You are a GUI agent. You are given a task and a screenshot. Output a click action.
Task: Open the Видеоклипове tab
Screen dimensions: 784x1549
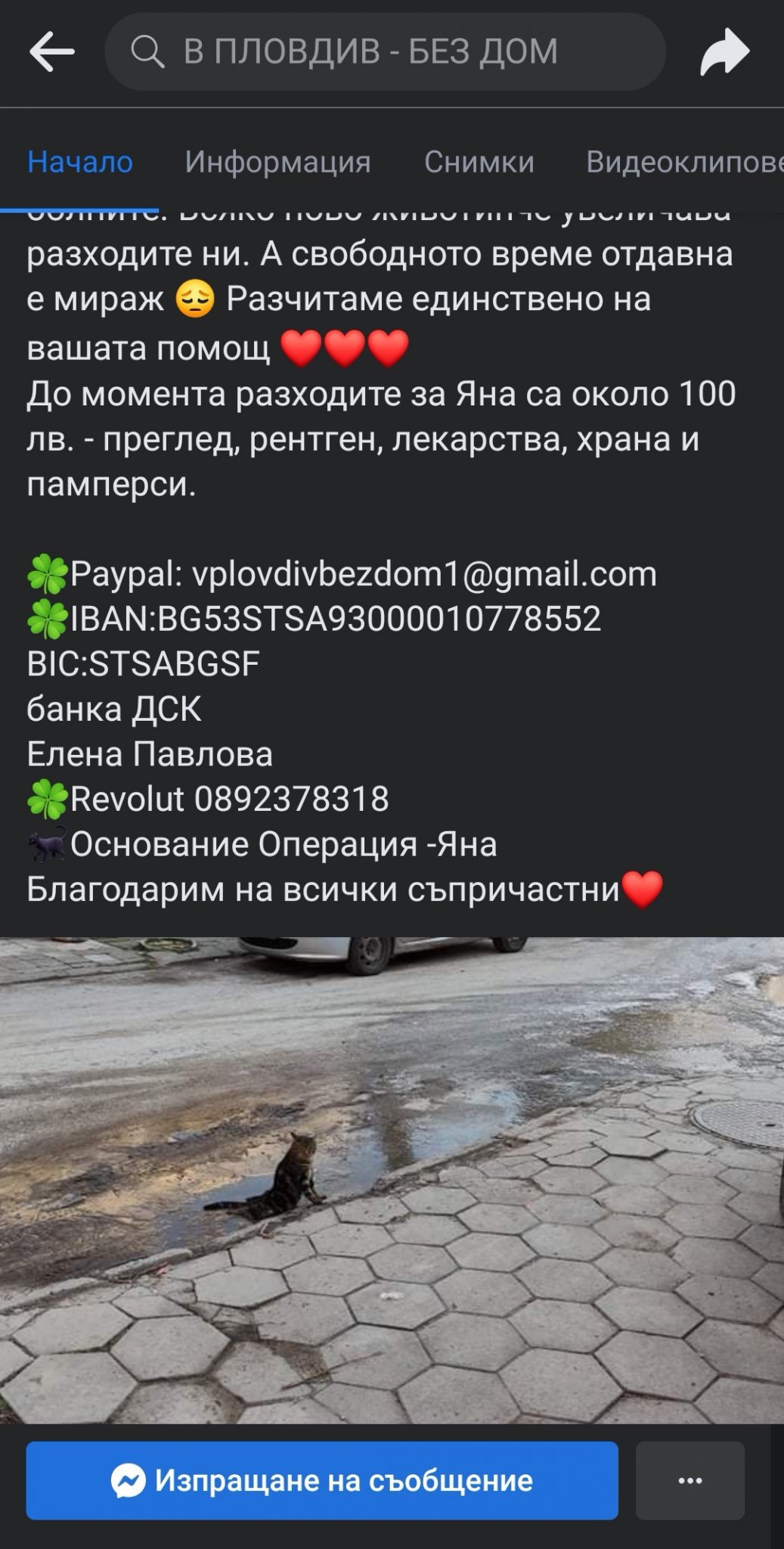pos(685,162)
